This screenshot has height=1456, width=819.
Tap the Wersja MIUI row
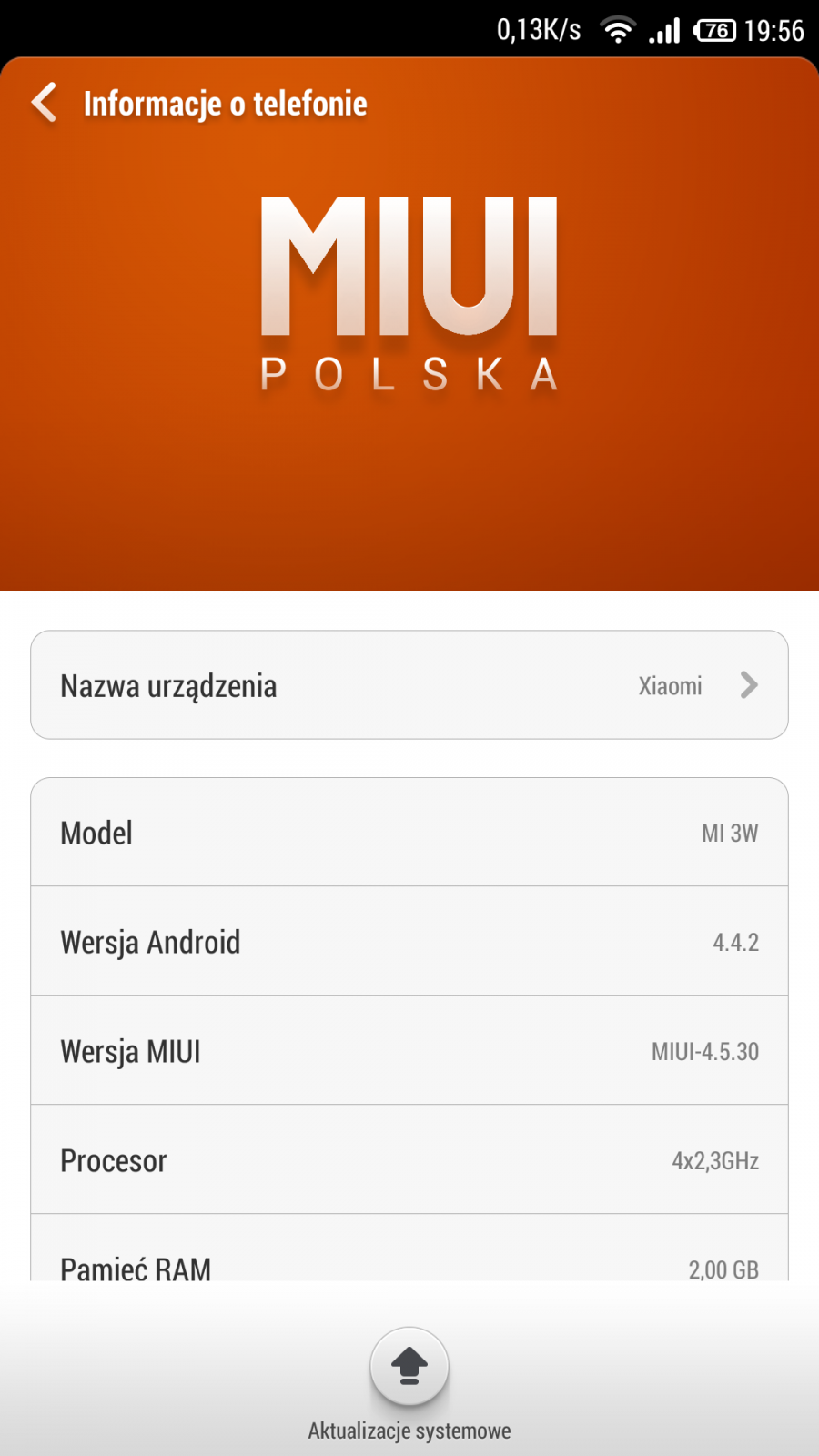click(409, 1051)
